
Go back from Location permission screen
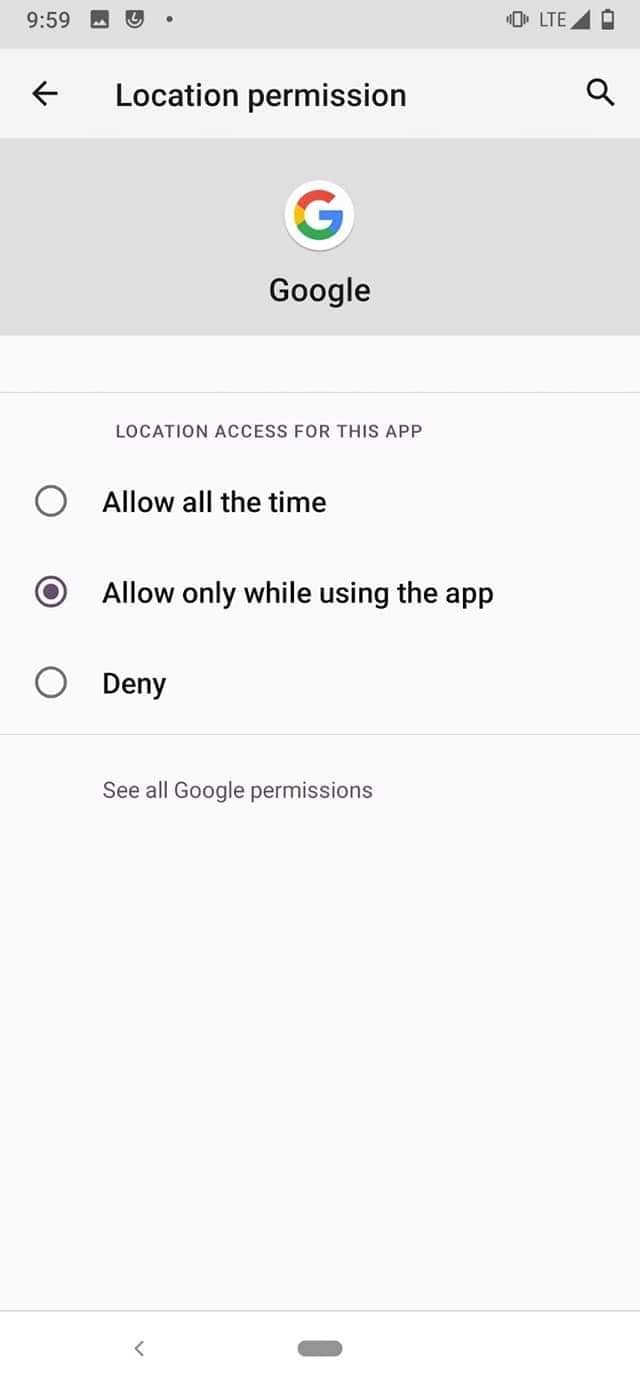(x=45, y=94)
